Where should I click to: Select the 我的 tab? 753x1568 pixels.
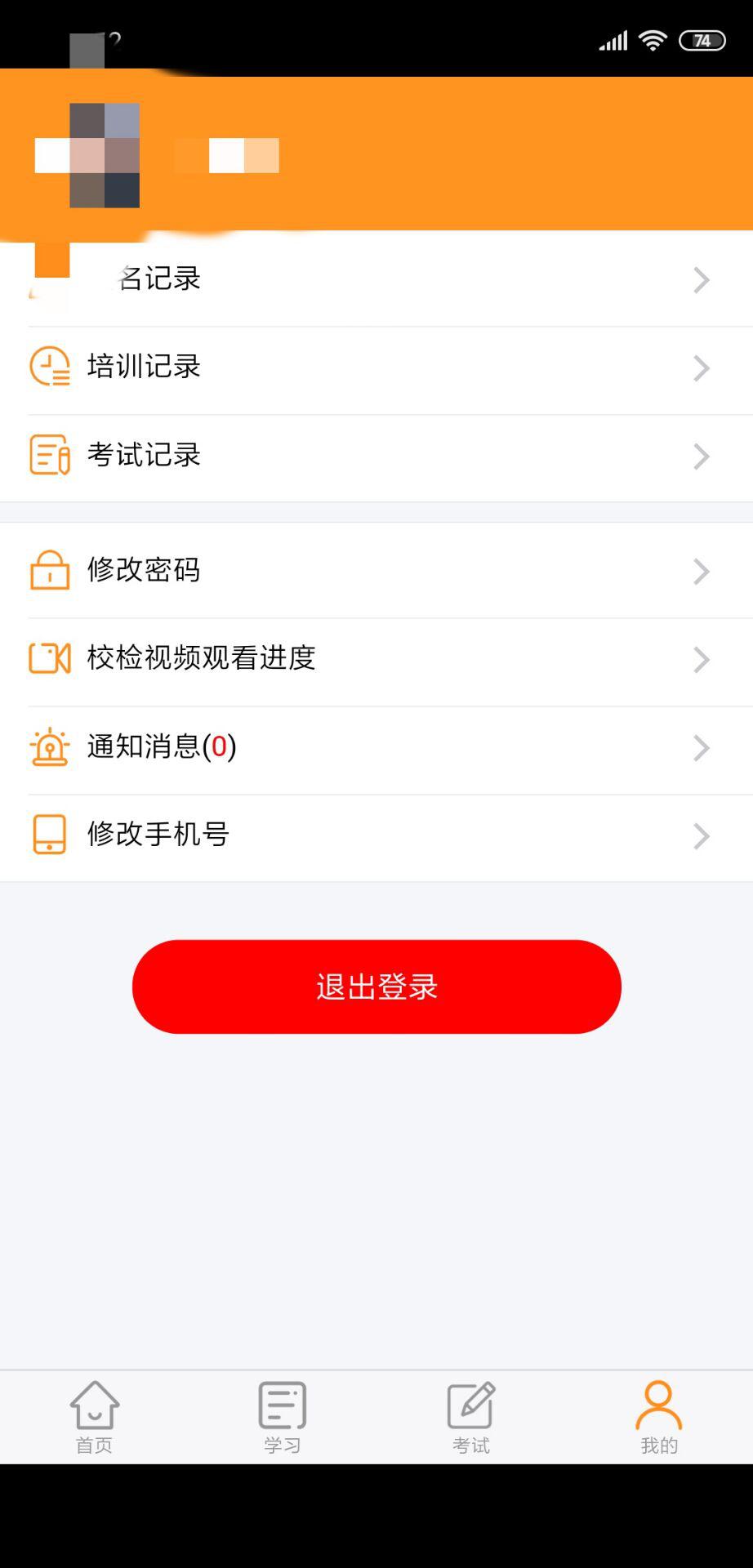pos(659,1418)
